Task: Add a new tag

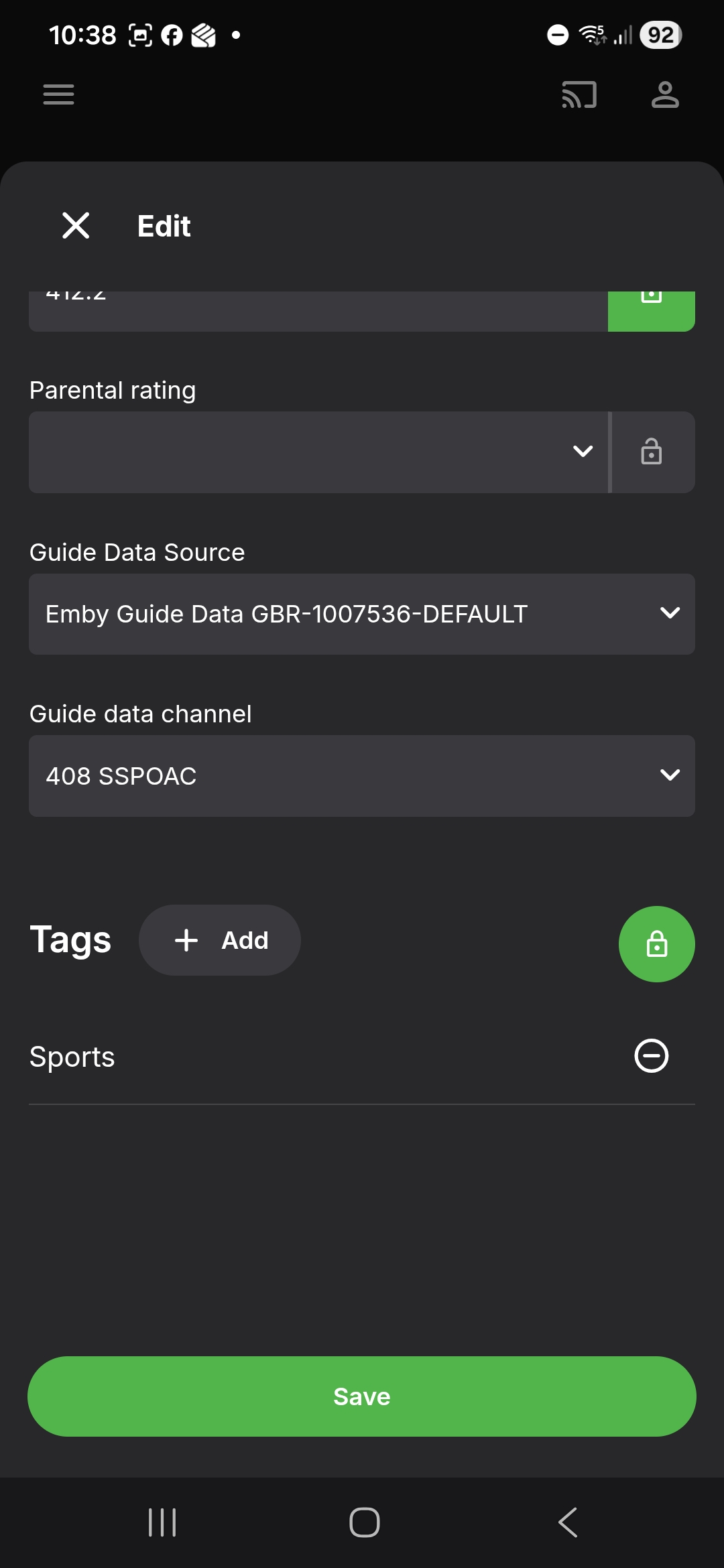Action: click(220, 940)
